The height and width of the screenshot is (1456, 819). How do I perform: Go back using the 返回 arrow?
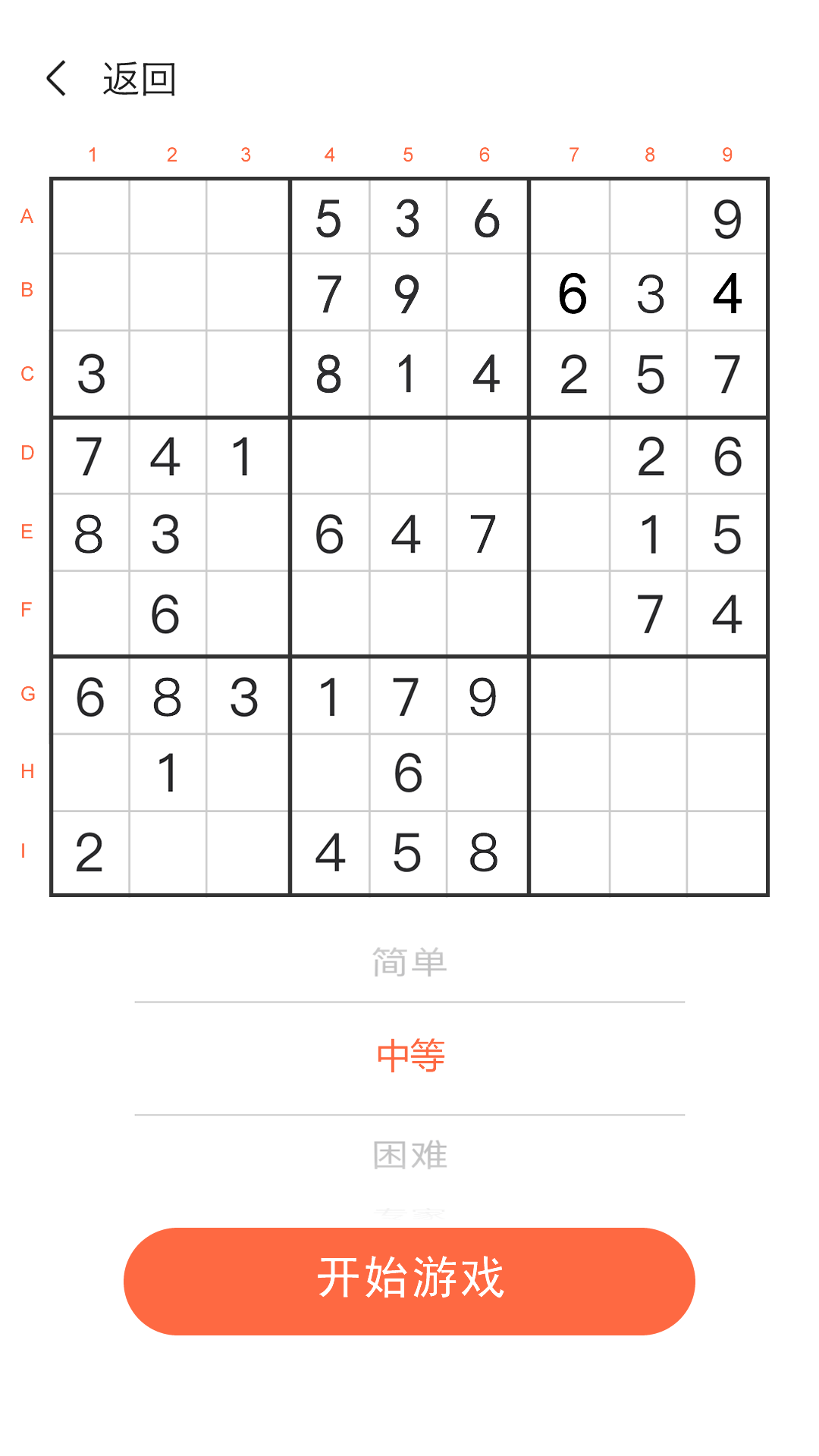pos(57,78)
